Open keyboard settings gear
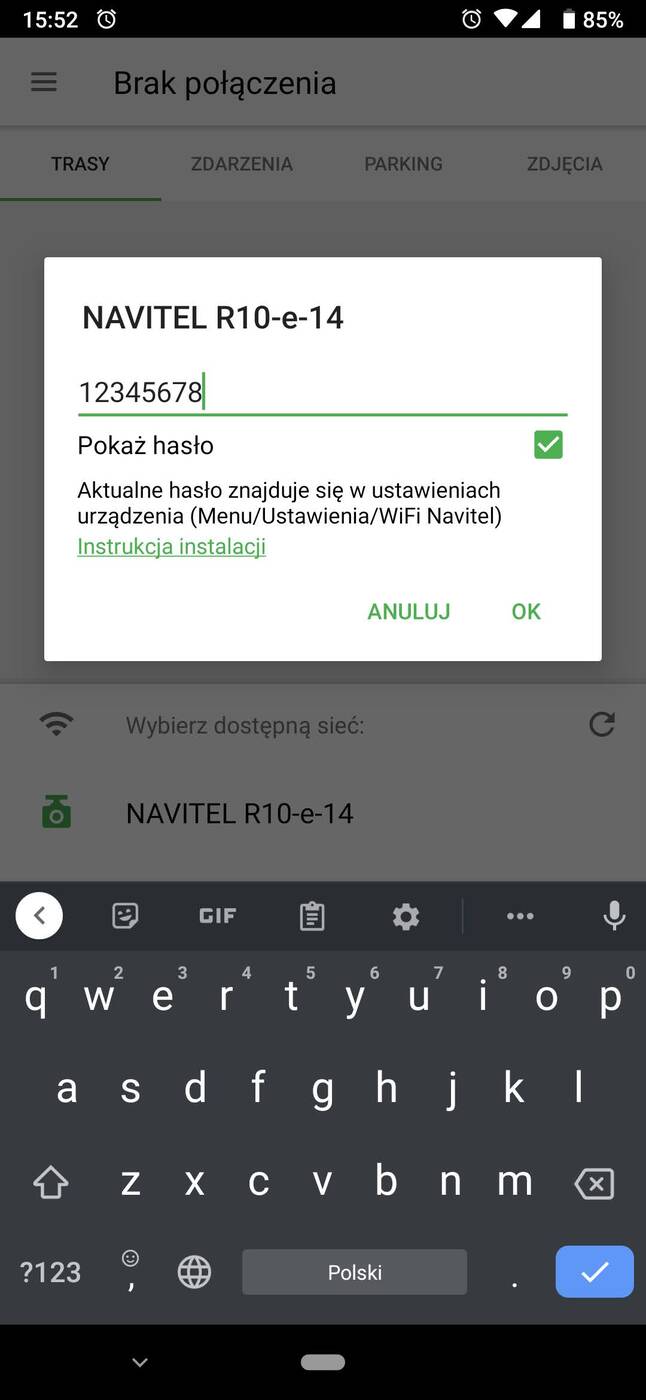 click(x=406, y=916)
